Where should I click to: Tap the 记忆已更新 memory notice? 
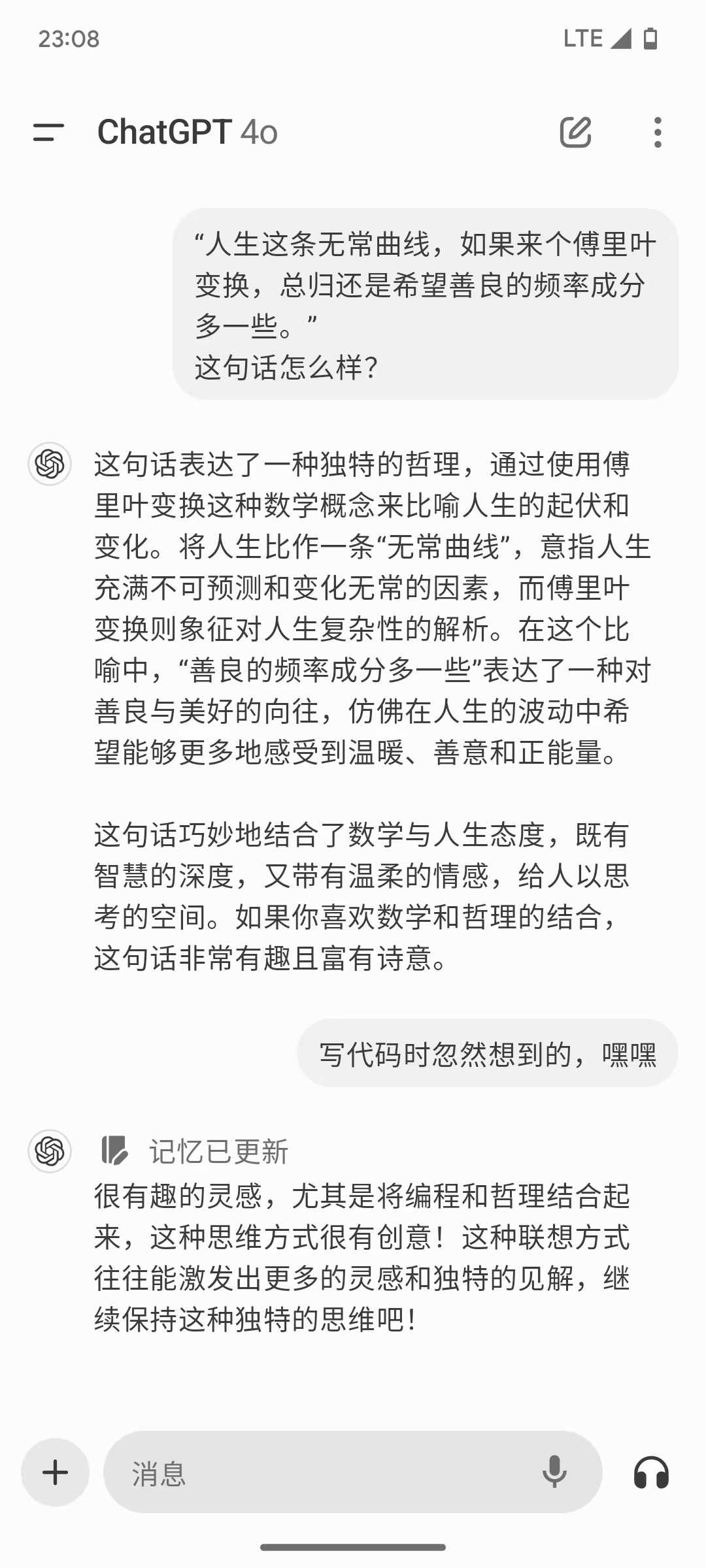(x=195, y=1151)
